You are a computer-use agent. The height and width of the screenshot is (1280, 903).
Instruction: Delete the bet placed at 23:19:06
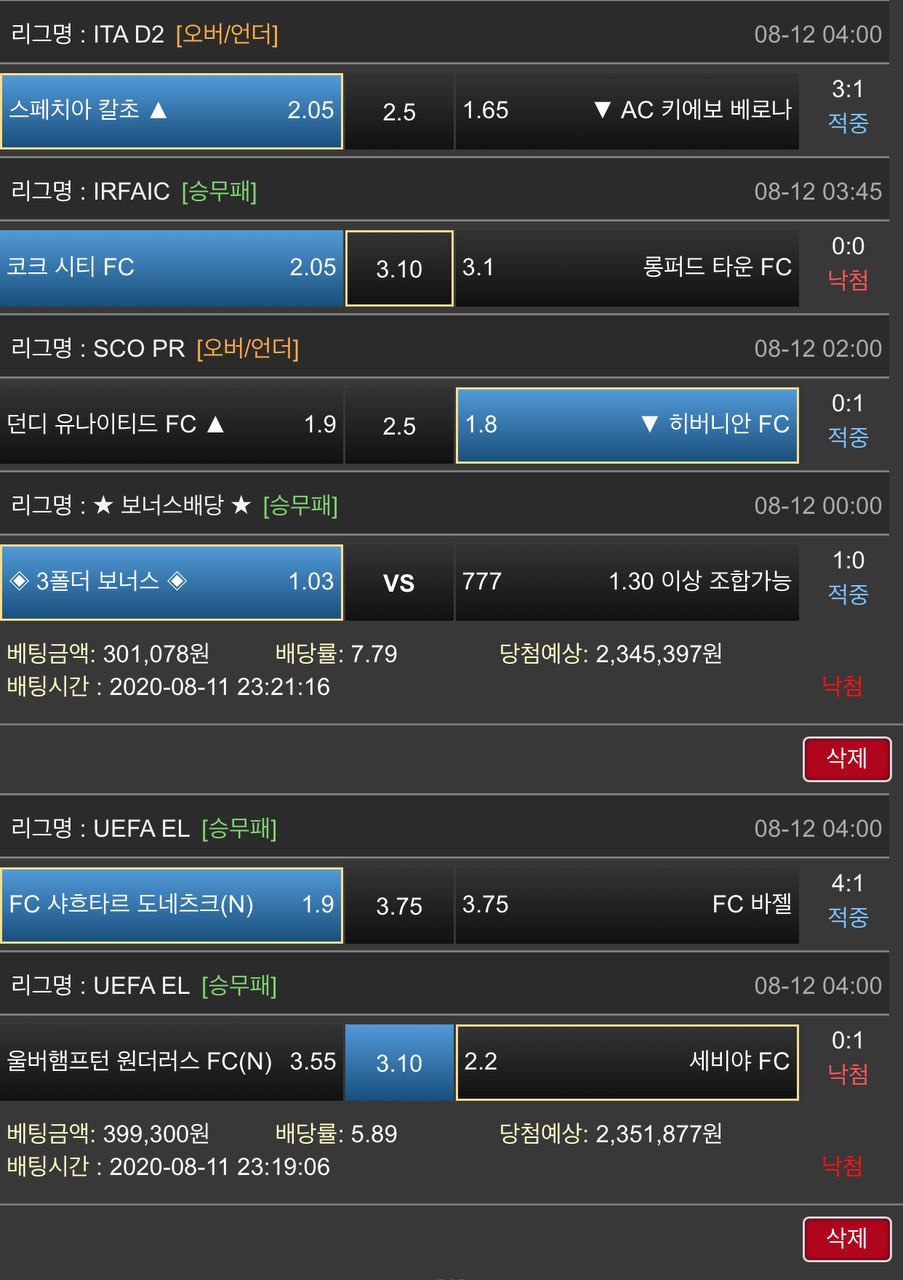tap(846, 1239)
